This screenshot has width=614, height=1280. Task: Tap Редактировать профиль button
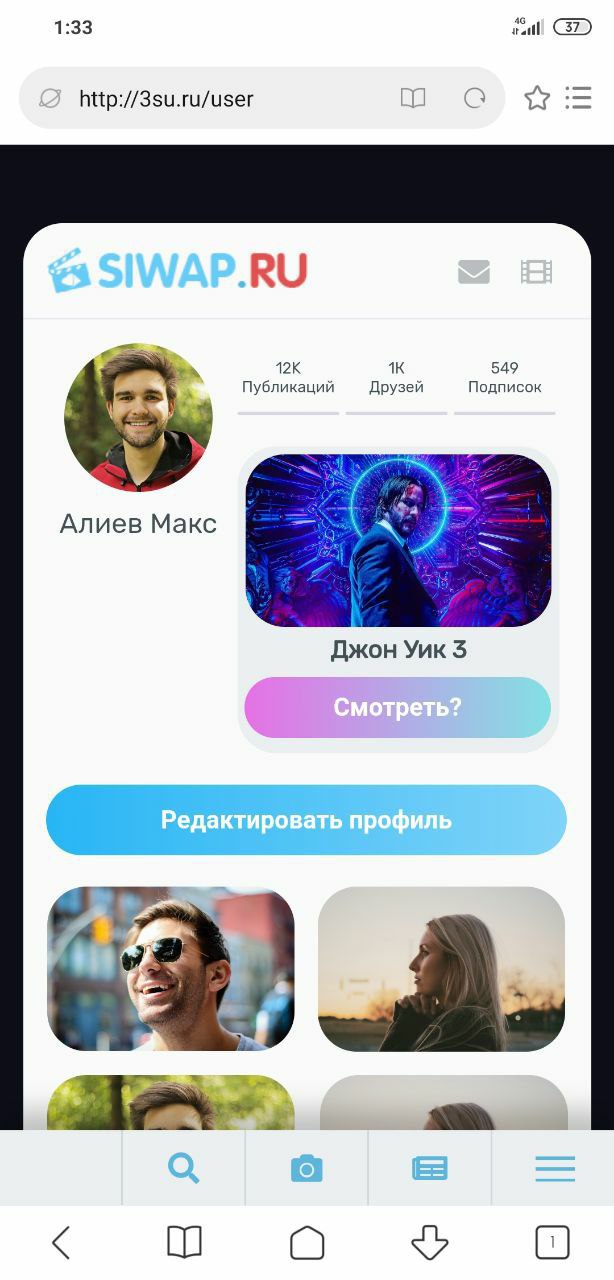(x=306, y=820)
